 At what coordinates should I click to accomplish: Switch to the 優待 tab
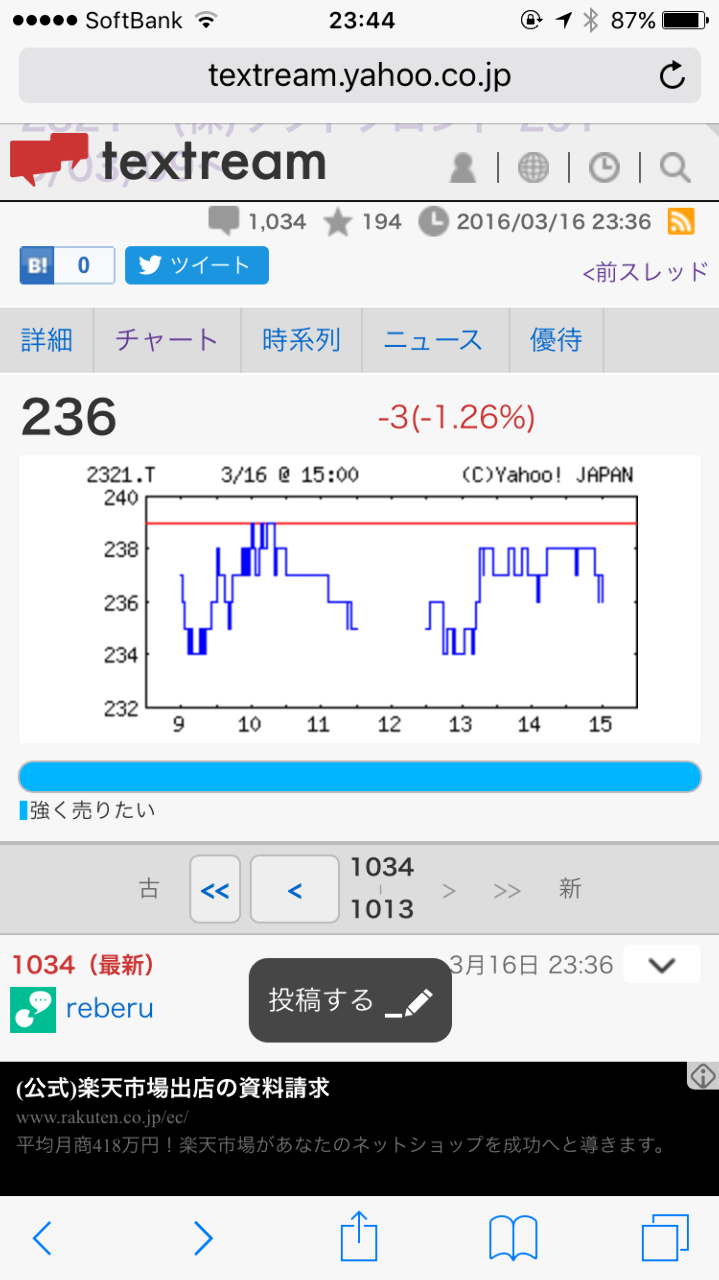556,340
